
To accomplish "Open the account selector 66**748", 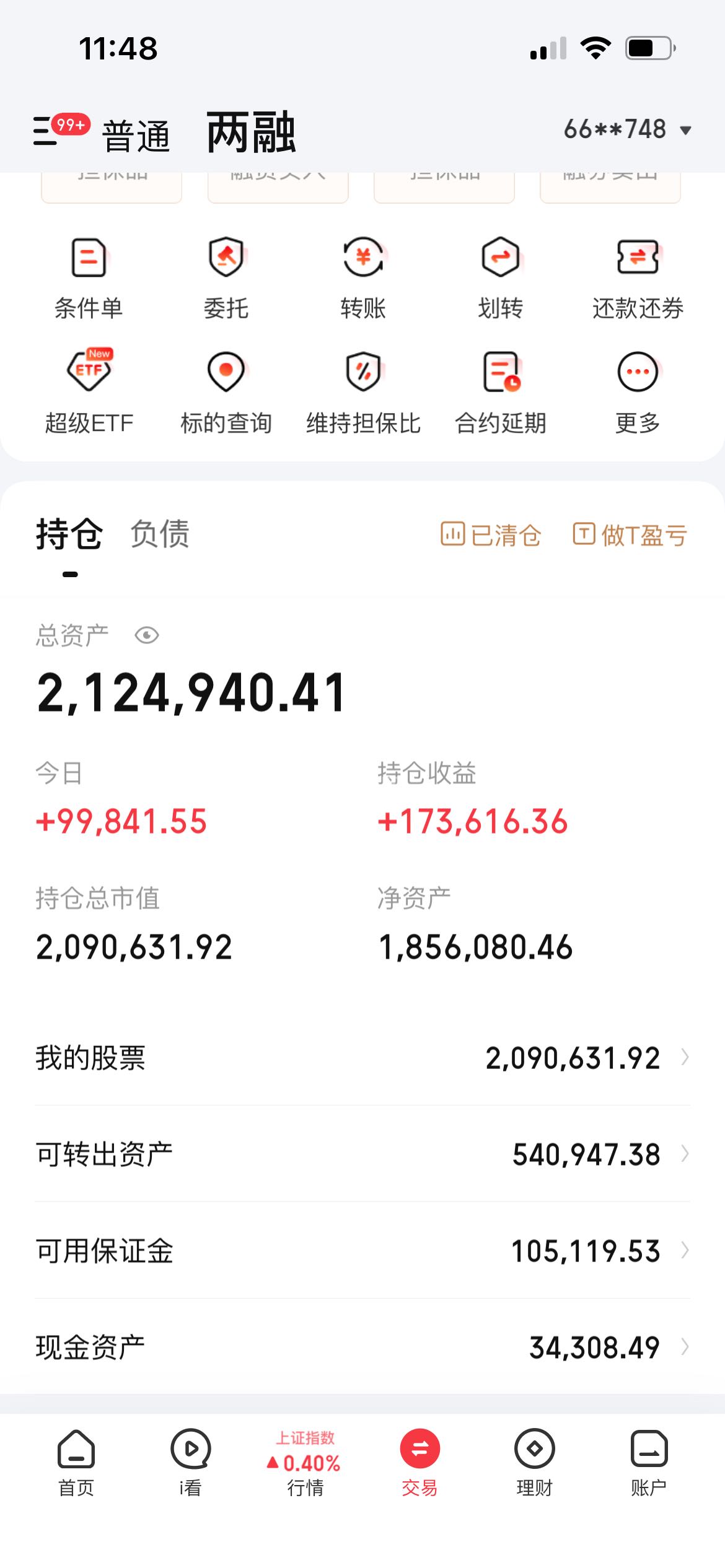I will pos(627,129).
